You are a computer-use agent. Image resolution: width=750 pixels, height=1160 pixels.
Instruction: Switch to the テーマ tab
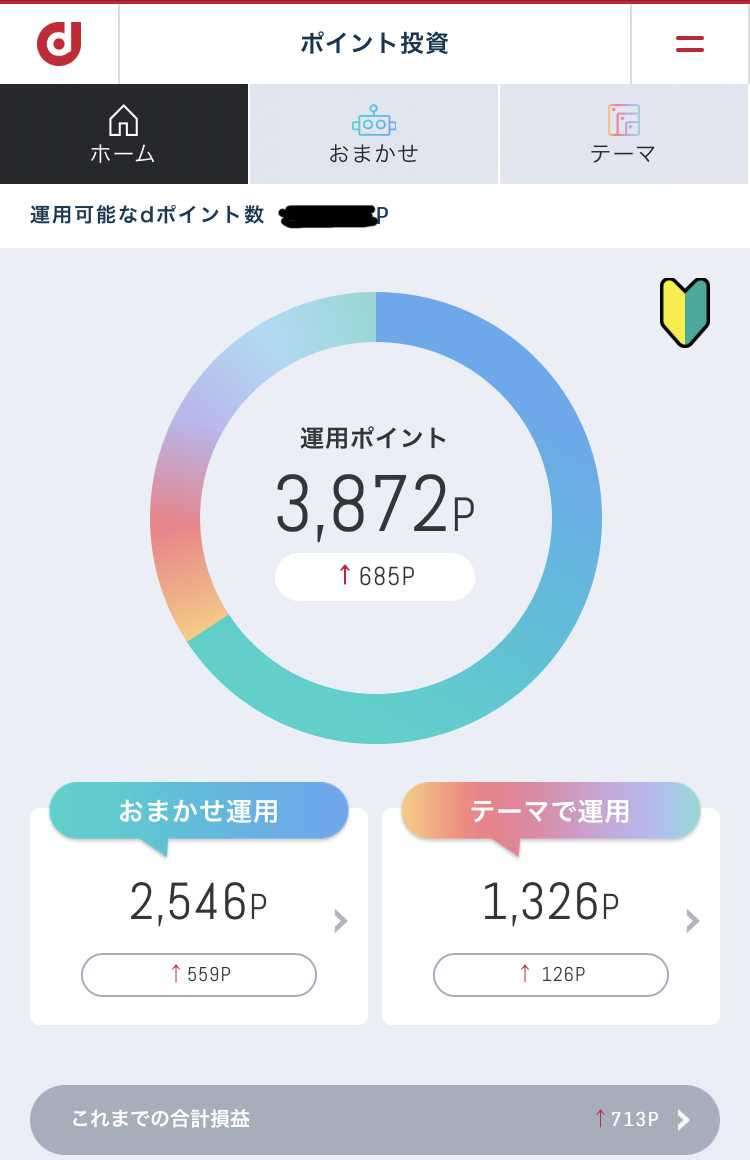pyautogui.click(x=623, y=135)
